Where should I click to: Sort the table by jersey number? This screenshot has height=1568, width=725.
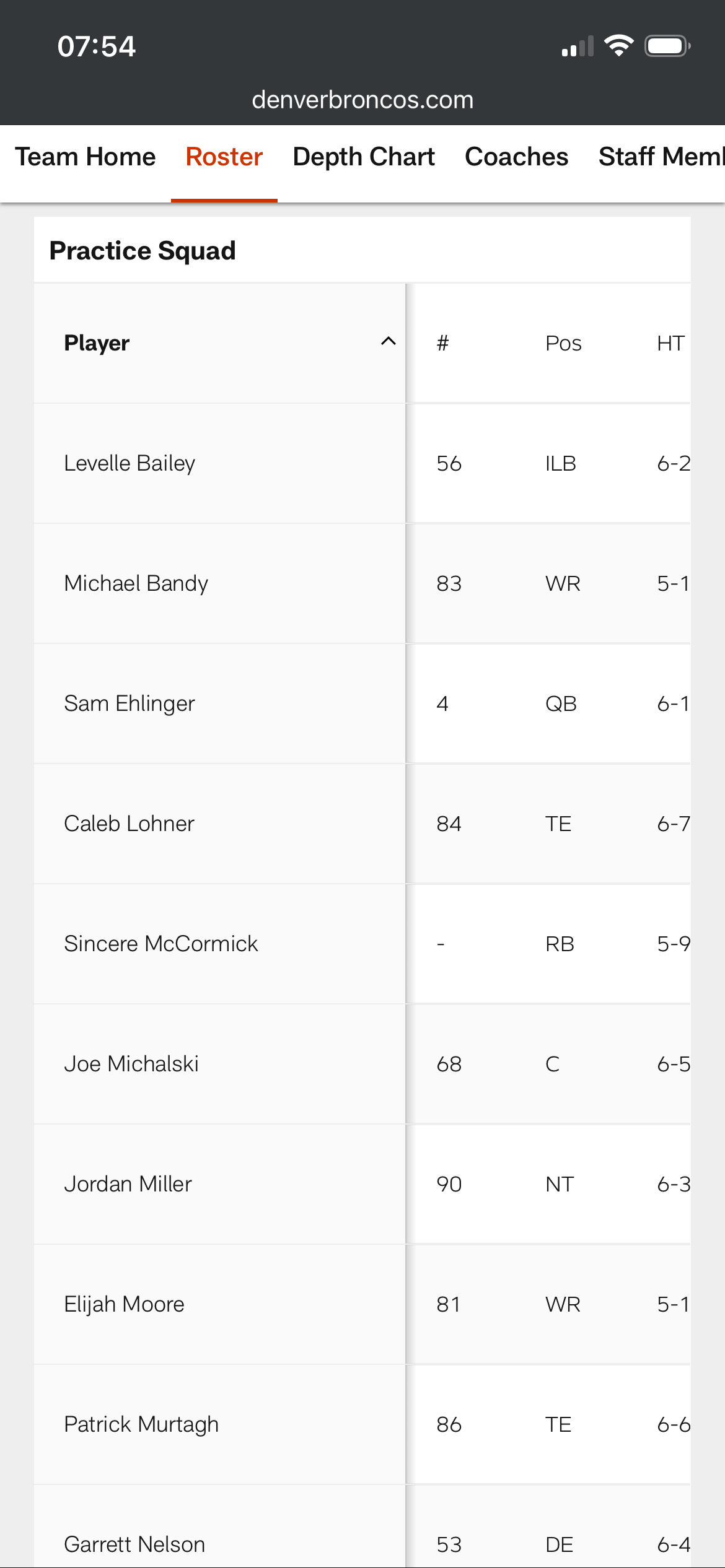pyautogui.click(x=442, y=343)
